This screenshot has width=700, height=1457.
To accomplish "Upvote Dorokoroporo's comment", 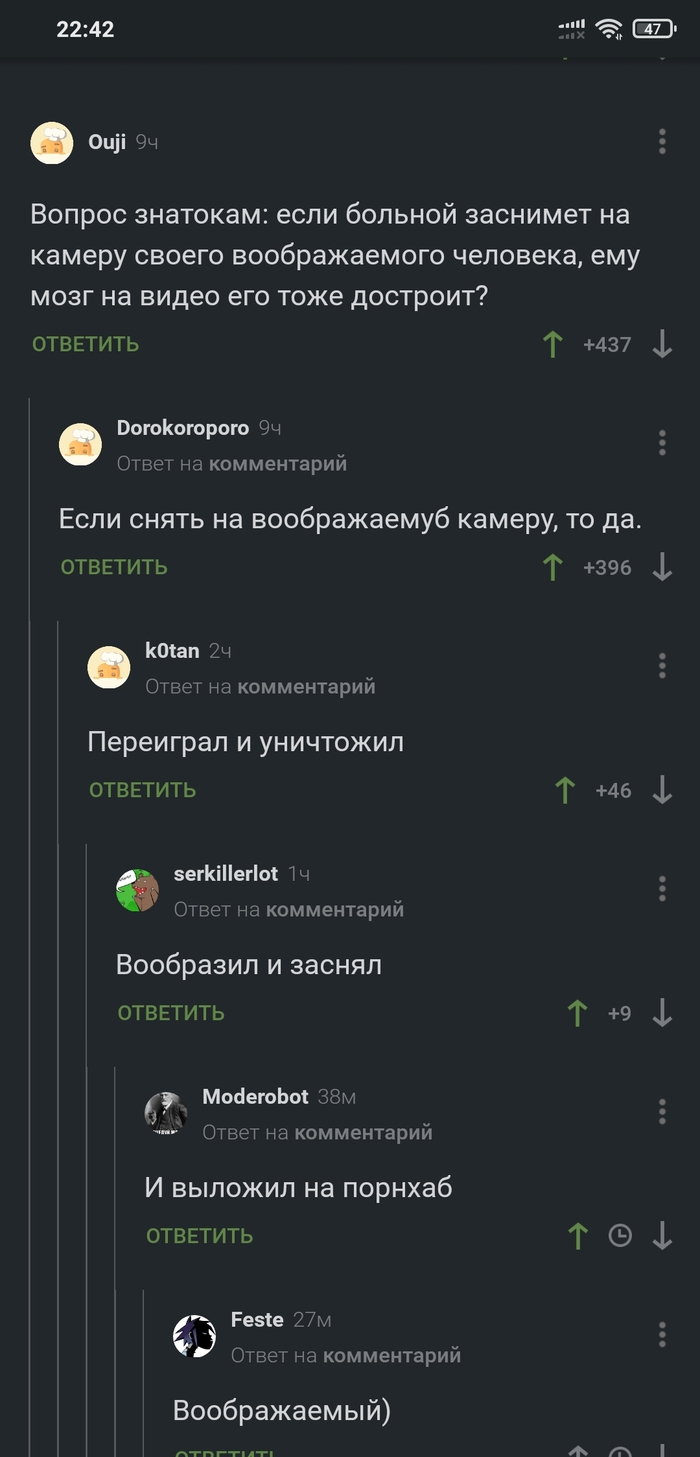I will click(552, 568).
